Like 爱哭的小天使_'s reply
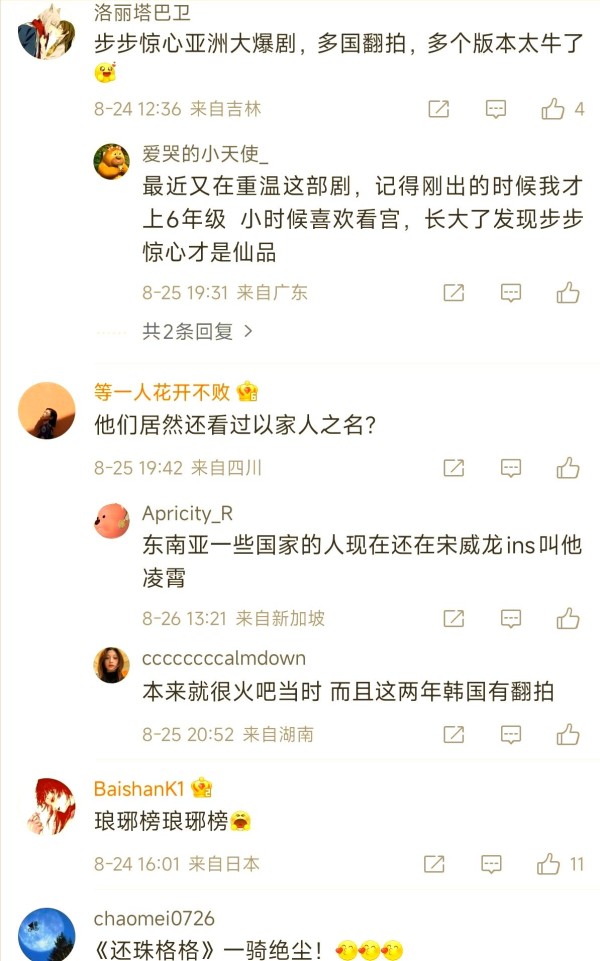The width and height of the screenshot is (600, 961). pos(568,292)
